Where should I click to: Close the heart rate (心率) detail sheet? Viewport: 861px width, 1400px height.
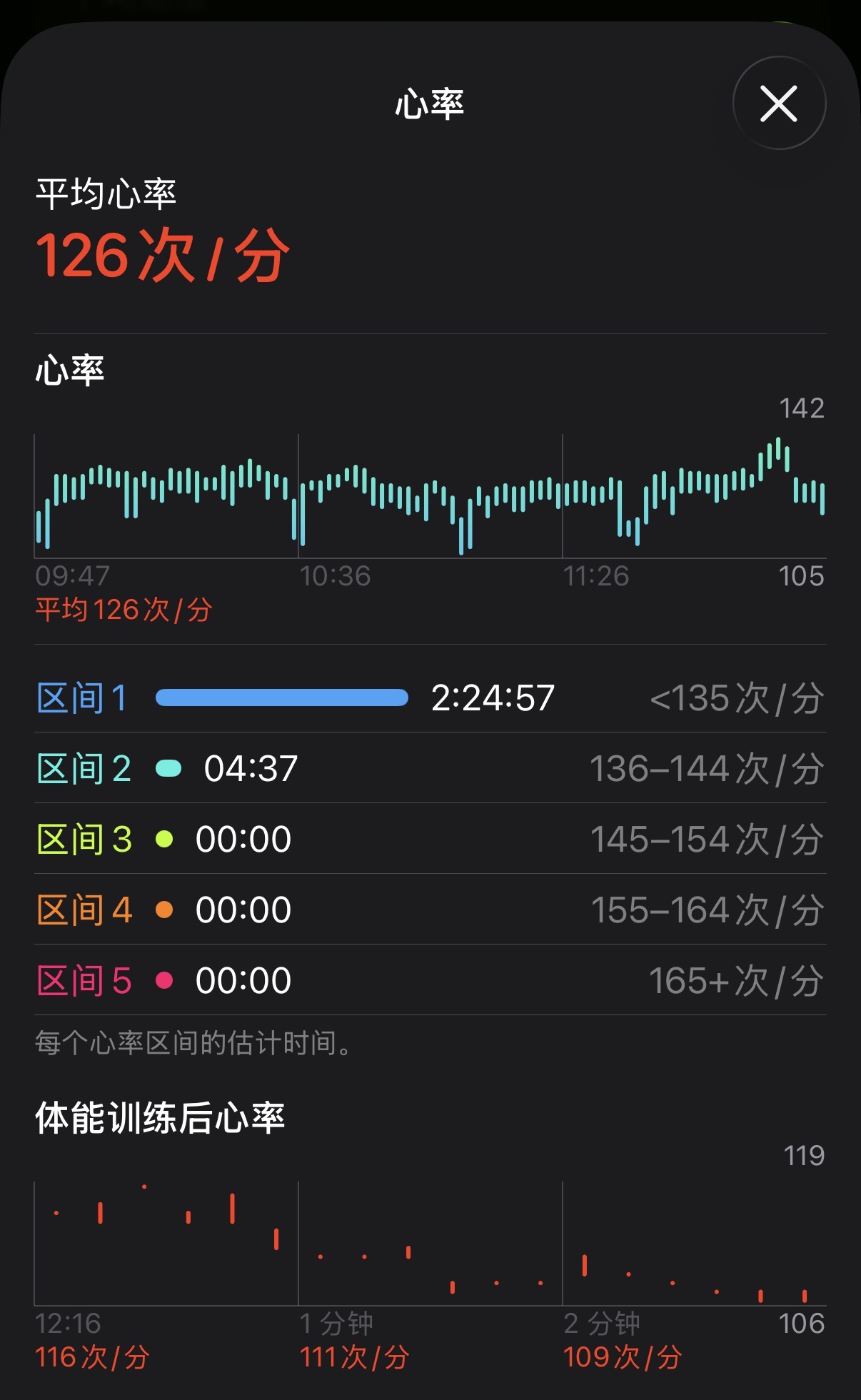[779, 104]
